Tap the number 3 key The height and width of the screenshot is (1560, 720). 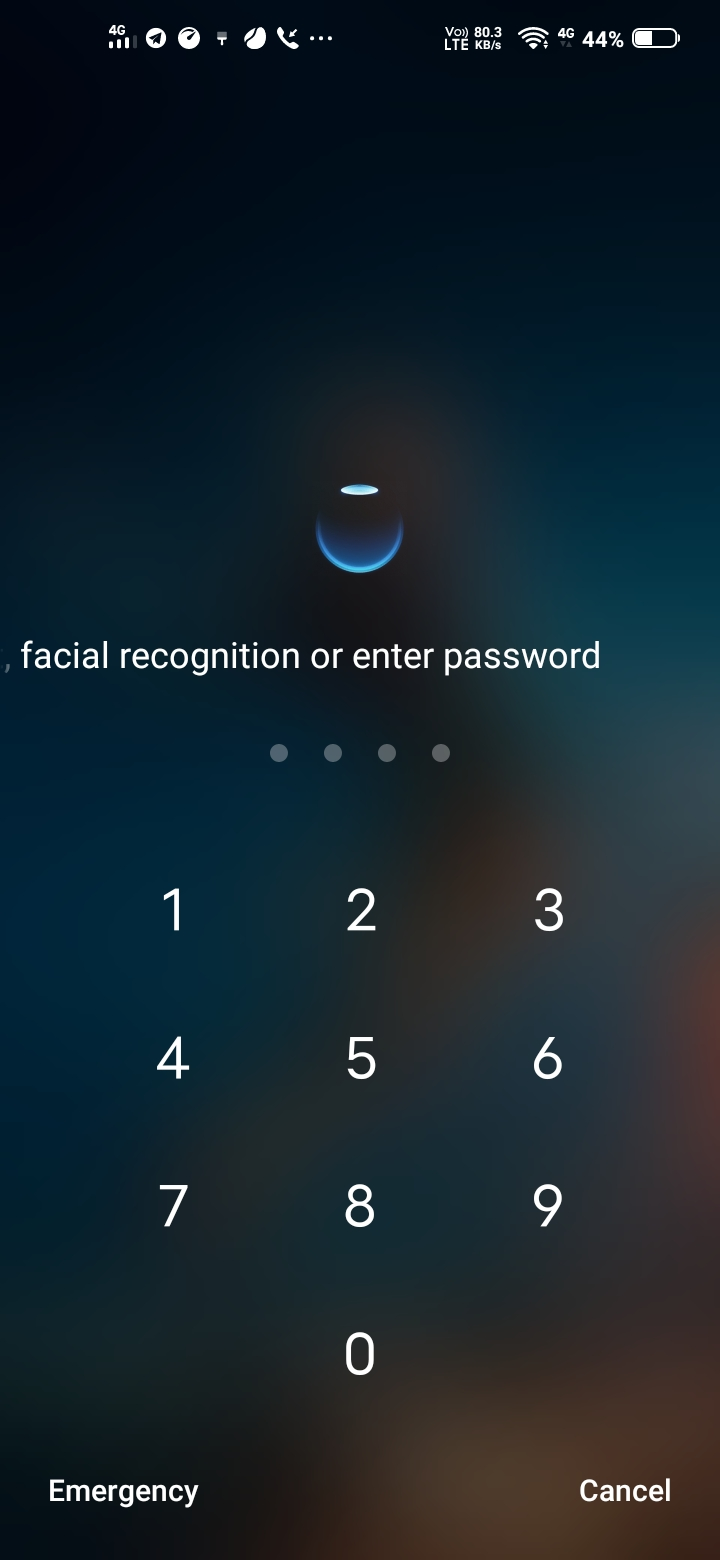click(548, 910)
